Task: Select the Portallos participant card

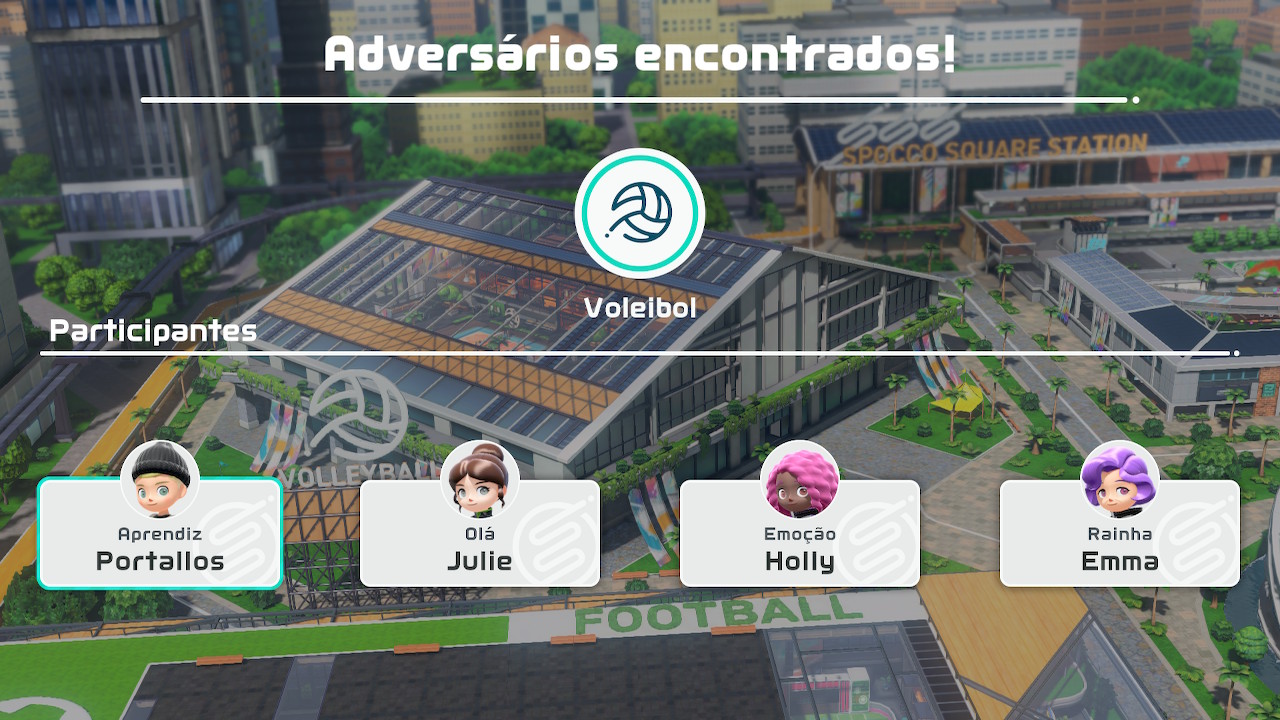Action: pos(160,535)
